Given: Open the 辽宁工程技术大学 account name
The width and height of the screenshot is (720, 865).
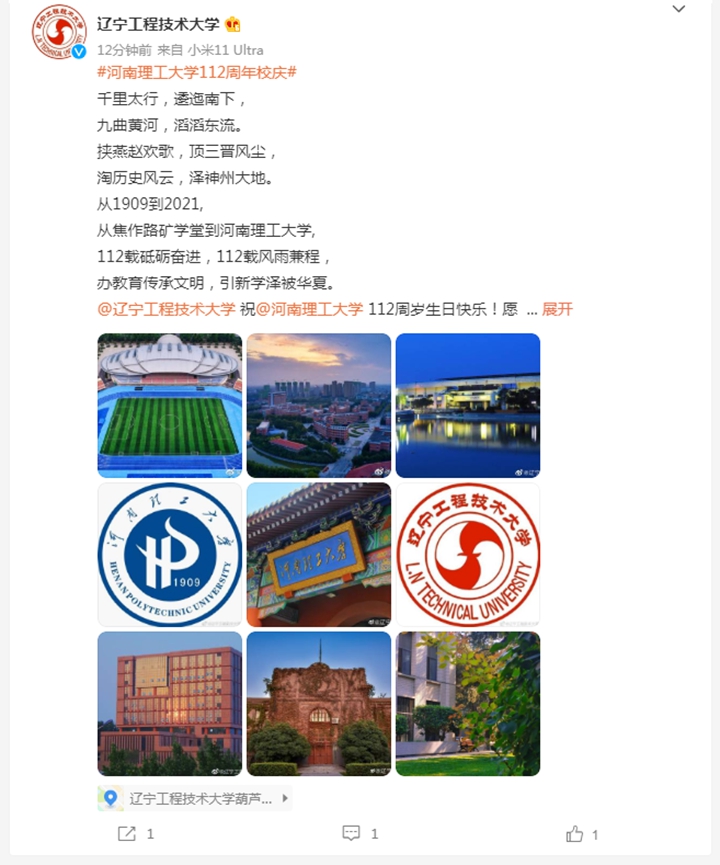Looking at the screenshot, I should (158, 25).
